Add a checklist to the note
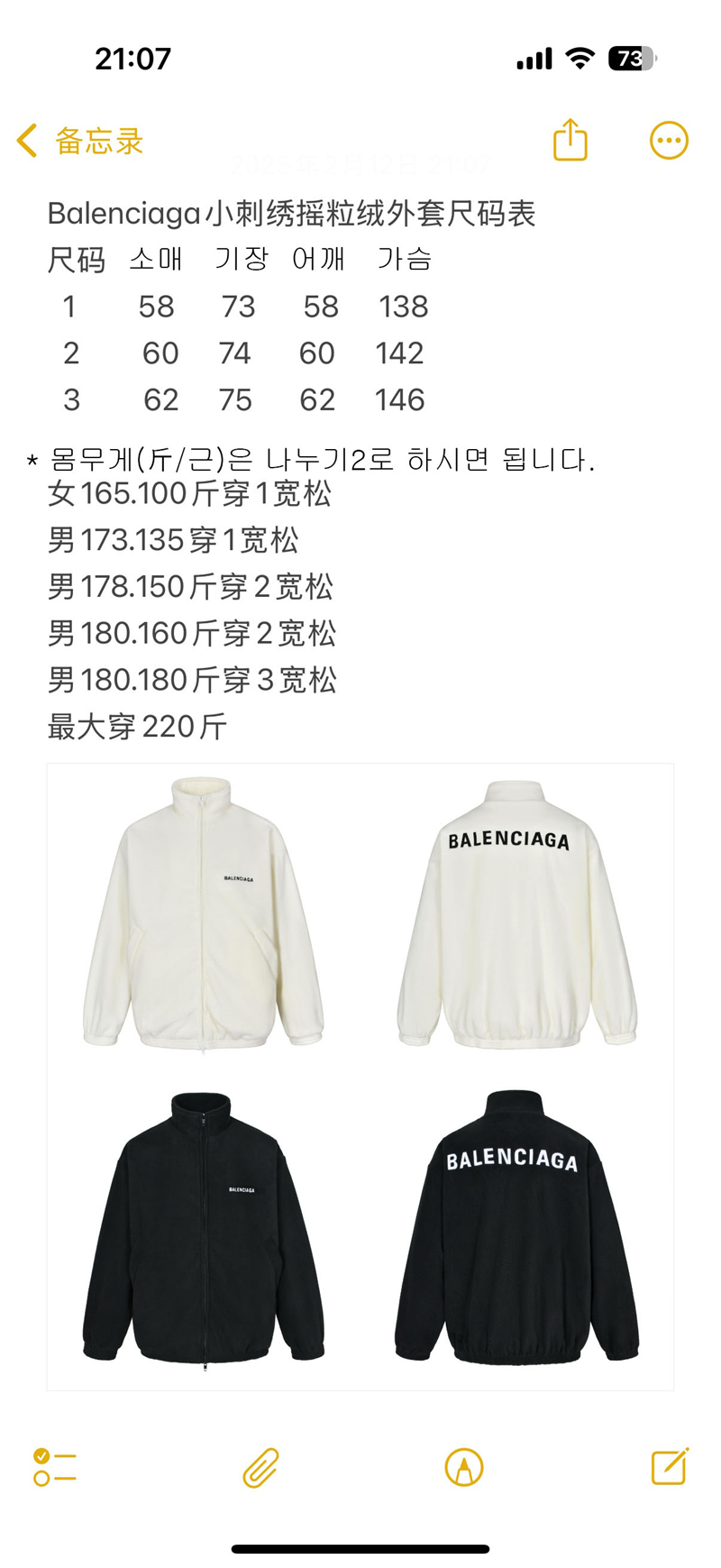The image size is (721, 1568). 54,1466
